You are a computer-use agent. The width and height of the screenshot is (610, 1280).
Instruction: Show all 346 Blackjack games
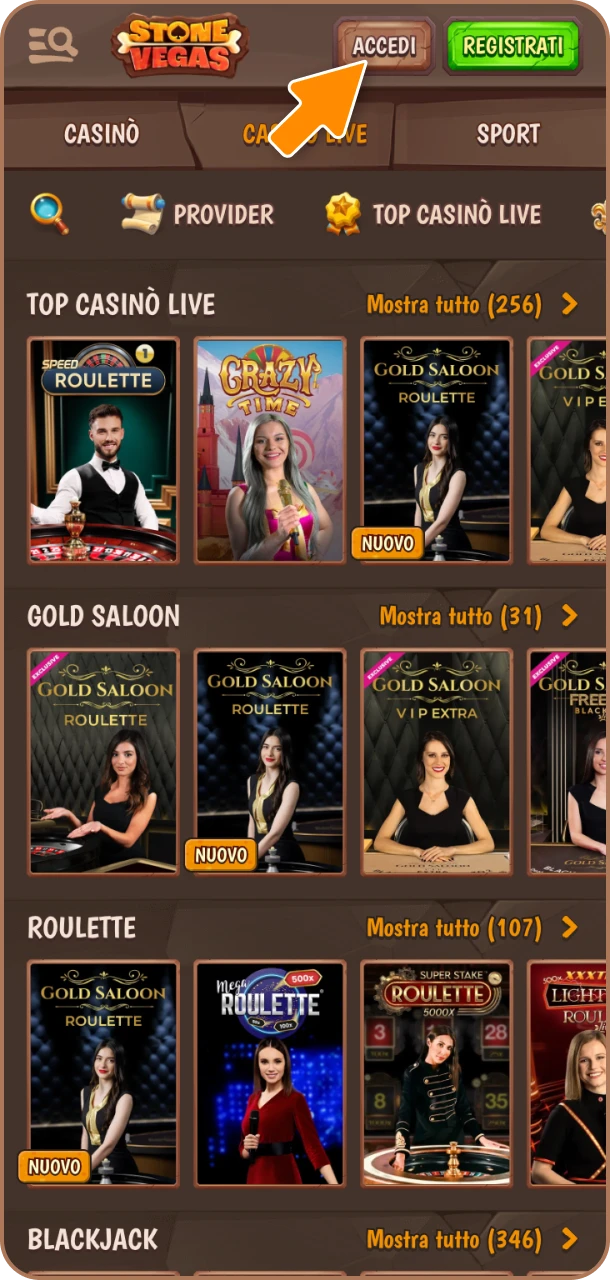(x=472, y=1240)
